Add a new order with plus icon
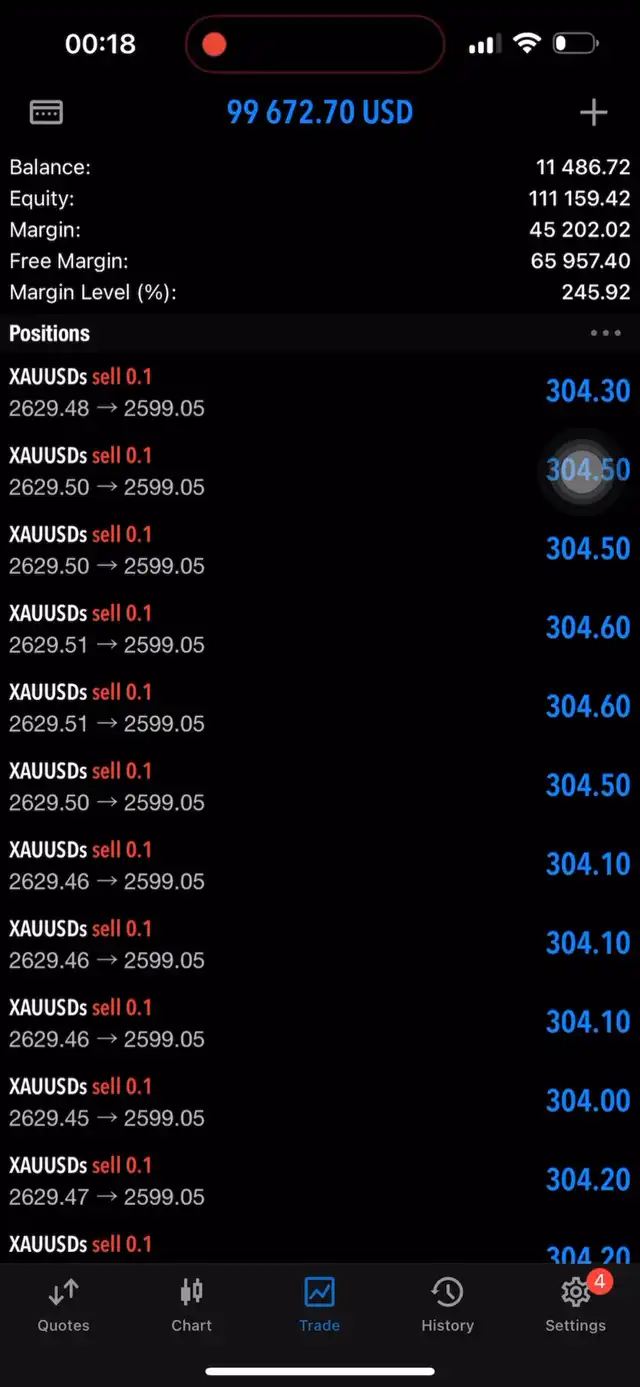Image resolution: width=640 pixels, height=1387 pixels. tap(594, 112)
